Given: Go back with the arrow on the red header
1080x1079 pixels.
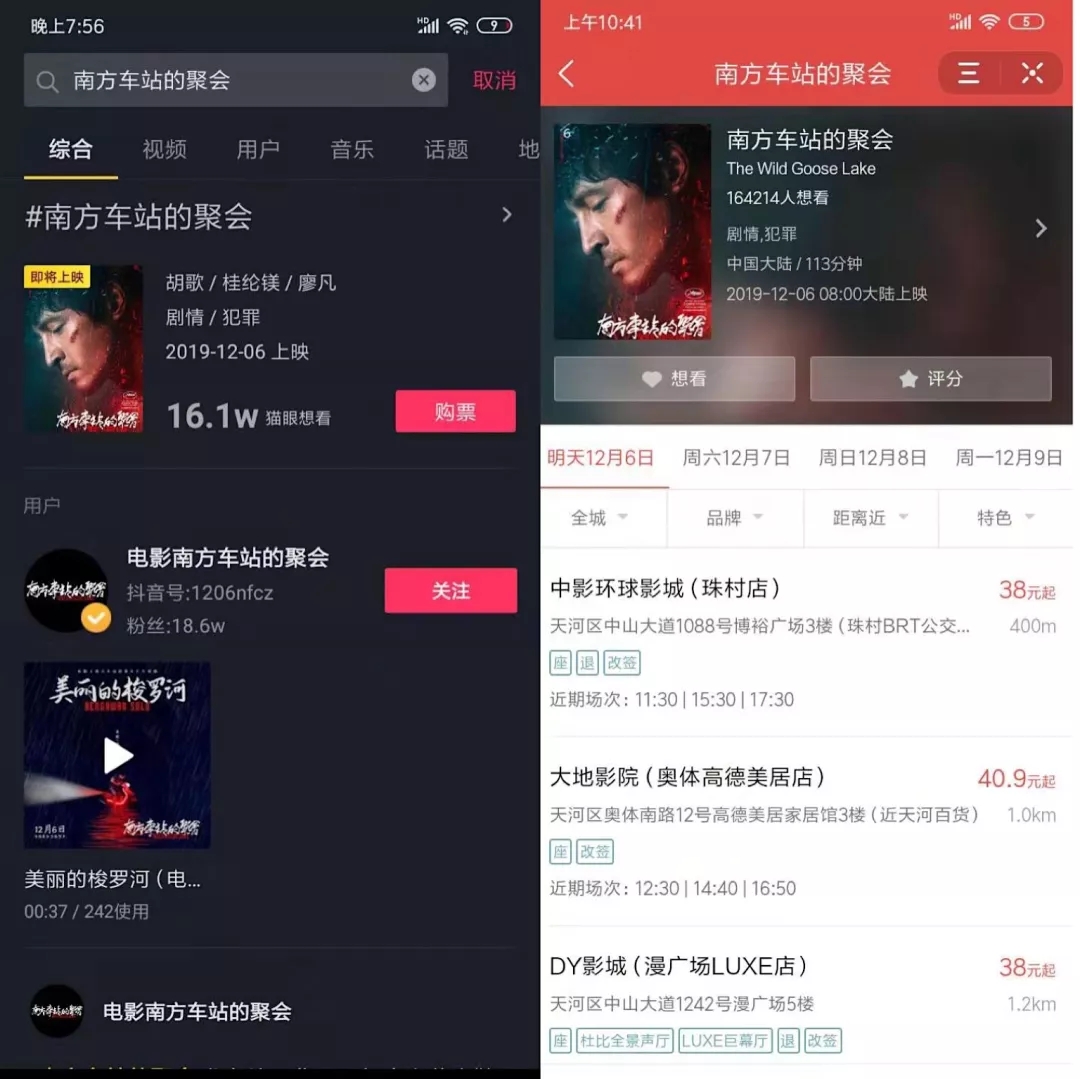Looking at the screenshot, I should point(567,73).
